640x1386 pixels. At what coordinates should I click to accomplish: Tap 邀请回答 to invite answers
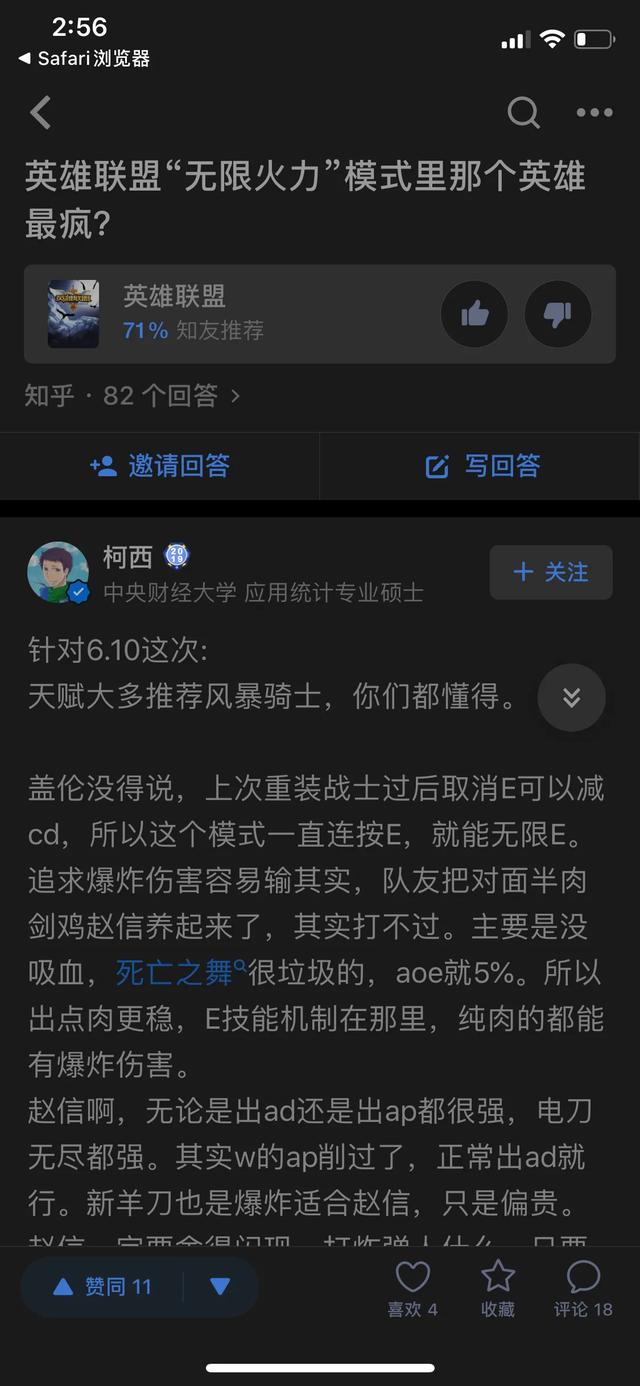[x=160, y=466]
